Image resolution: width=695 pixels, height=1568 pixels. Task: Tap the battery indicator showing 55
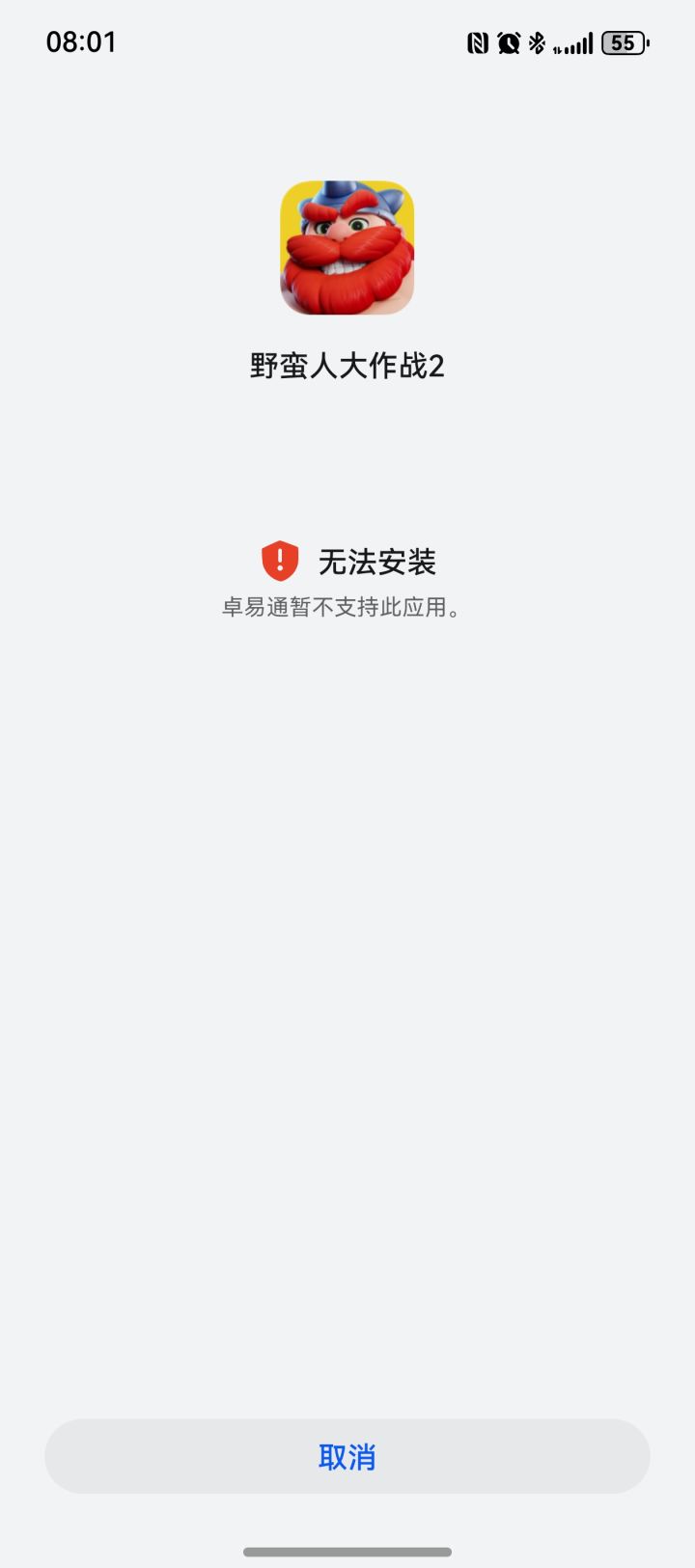click(624, 42)
